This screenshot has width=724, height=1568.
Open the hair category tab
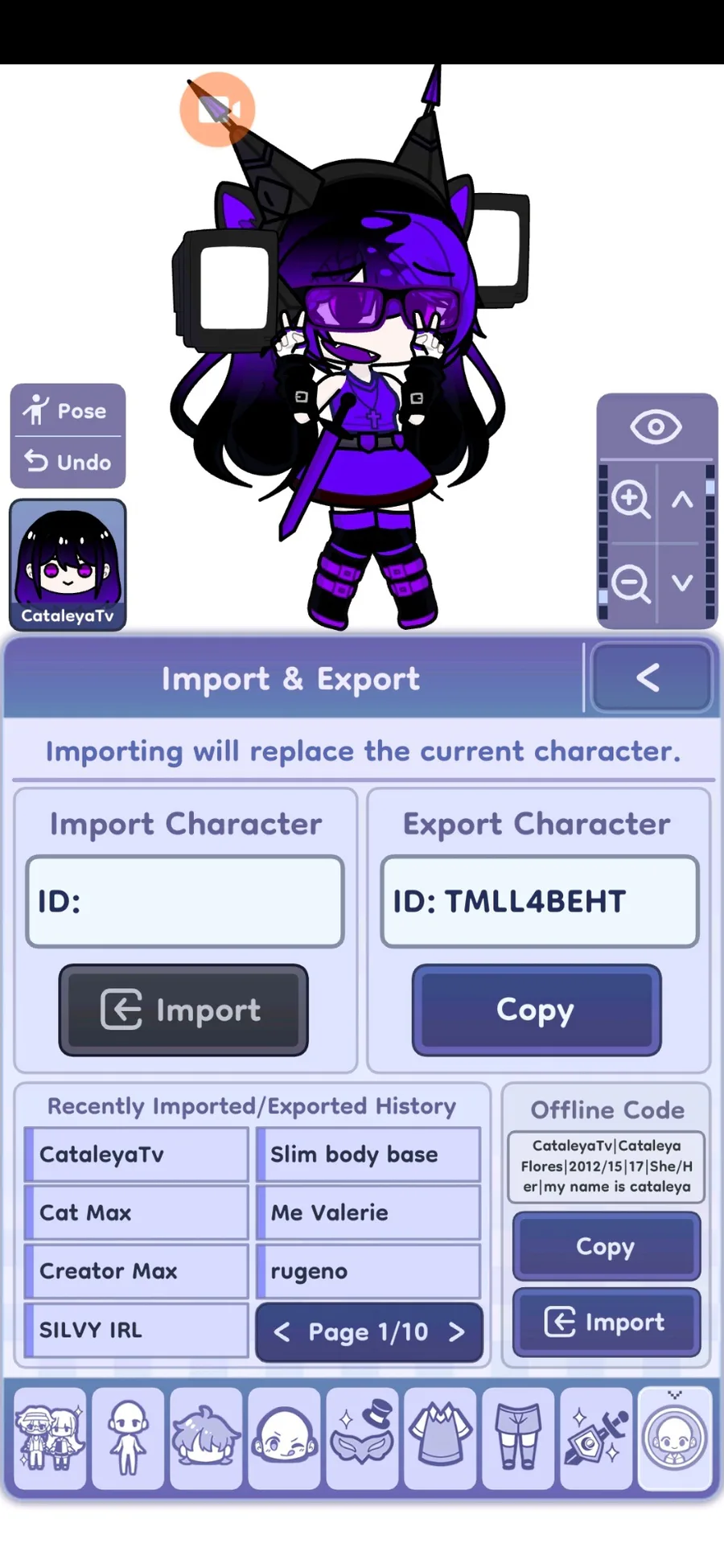click(x=206, y=1438)
